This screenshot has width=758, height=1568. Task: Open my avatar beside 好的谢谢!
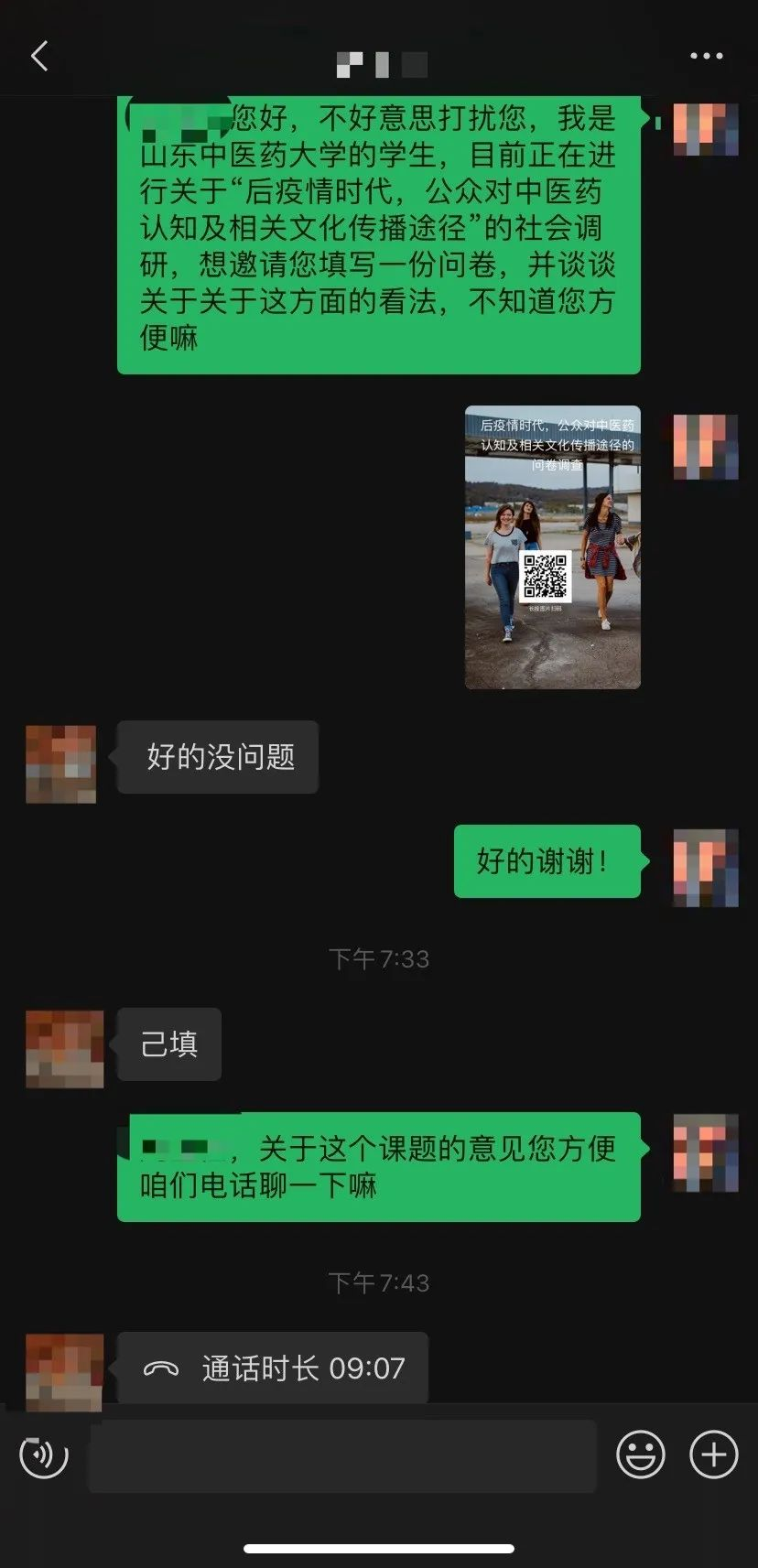point(705,867)
